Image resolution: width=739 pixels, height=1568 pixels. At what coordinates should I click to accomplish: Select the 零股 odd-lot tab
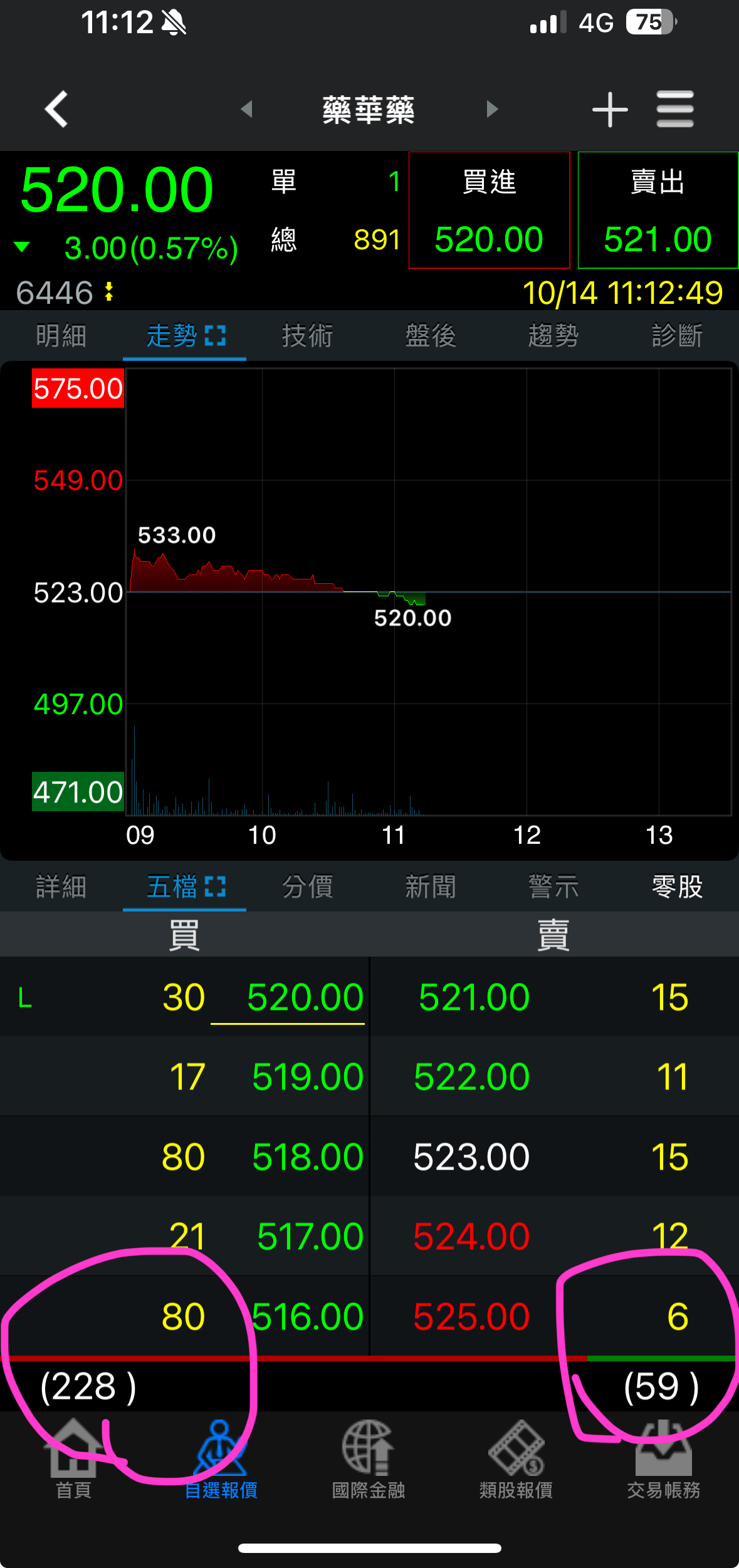[677, 887]
